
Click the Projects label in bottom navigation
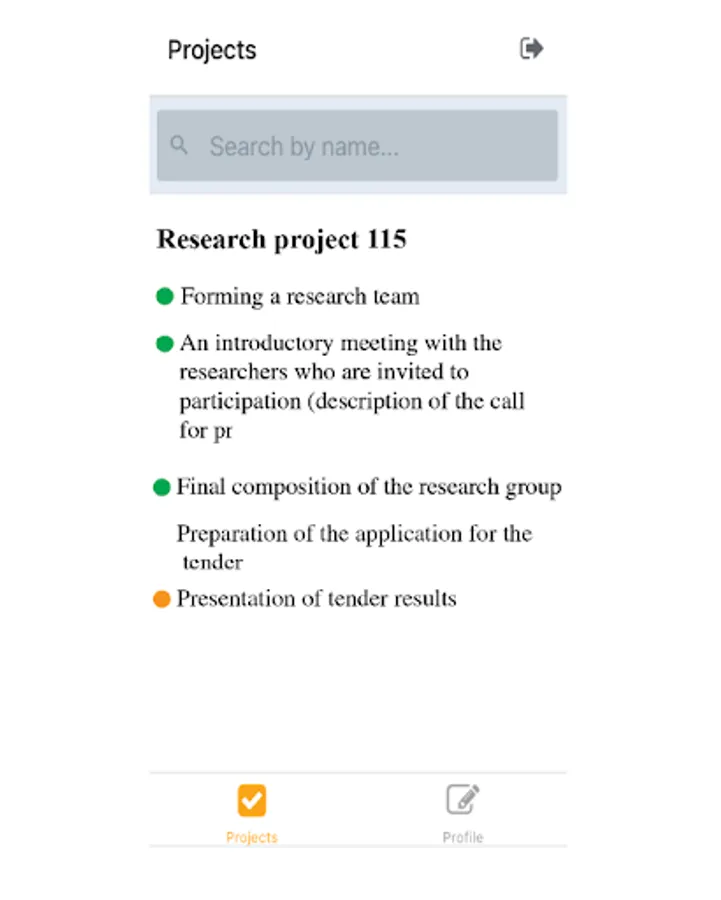click(251, 837)
